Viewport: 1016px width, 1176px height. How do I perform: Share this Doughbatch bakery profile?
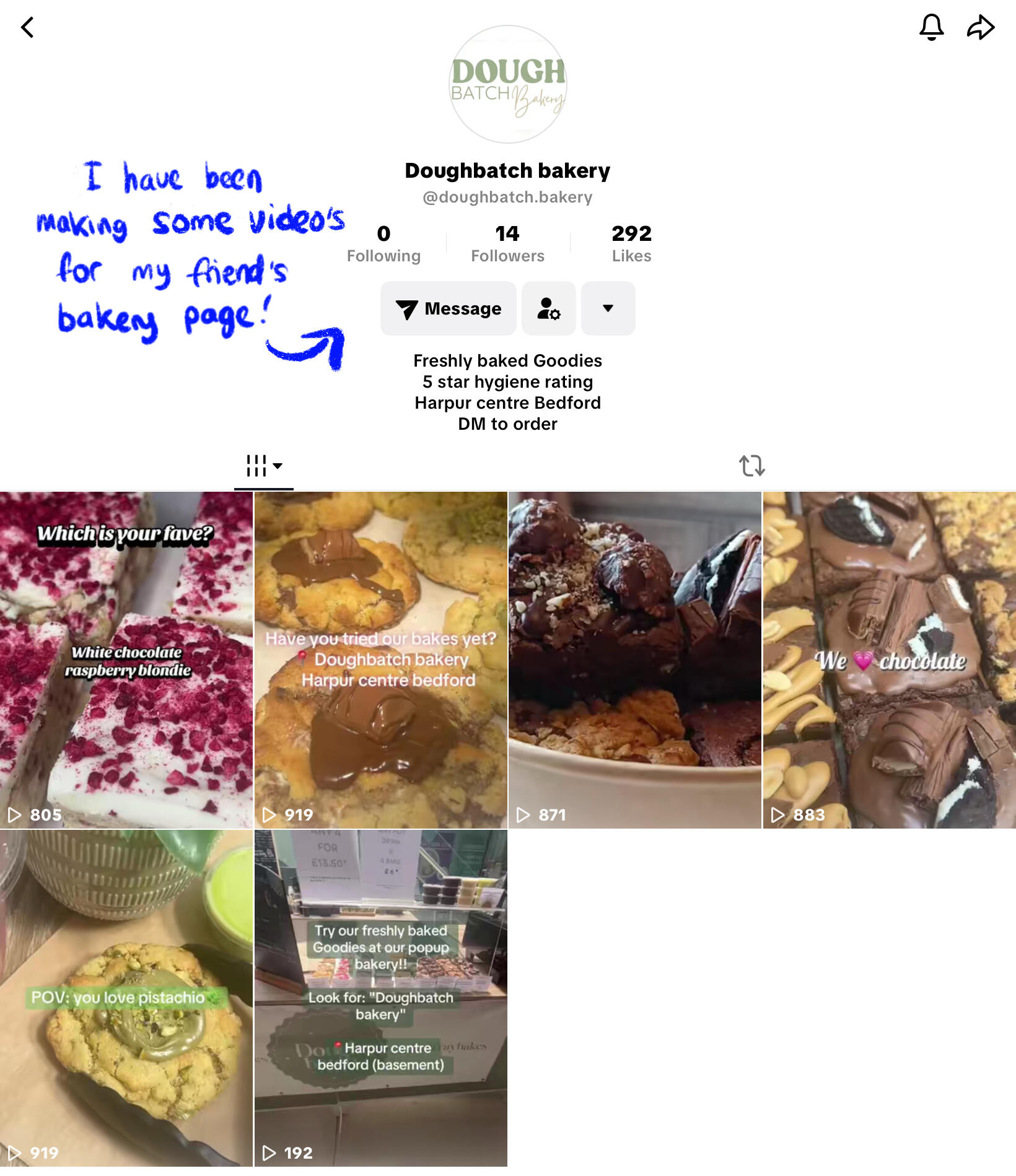(981, 27)
